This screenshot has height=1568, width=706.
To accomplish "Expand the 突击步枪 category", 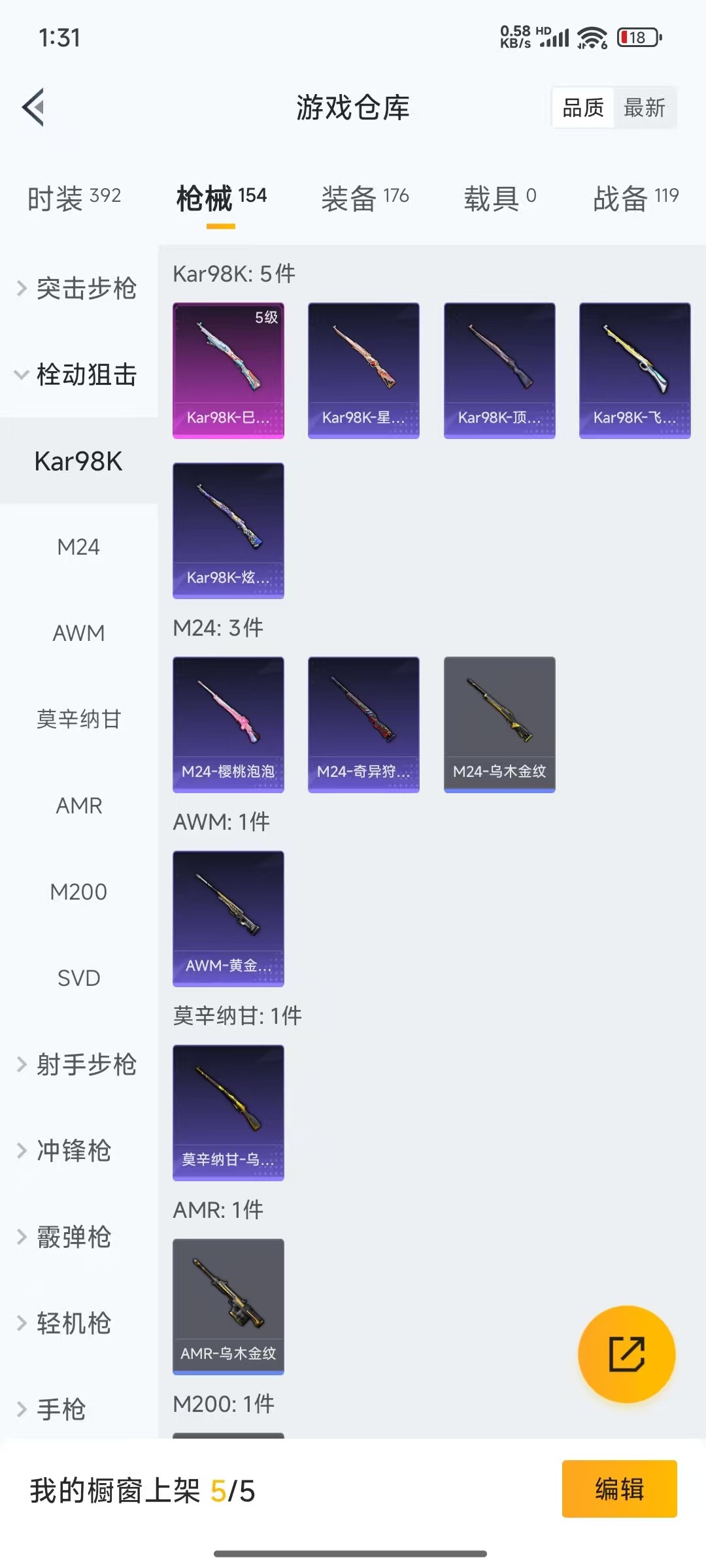I will 78,288.
